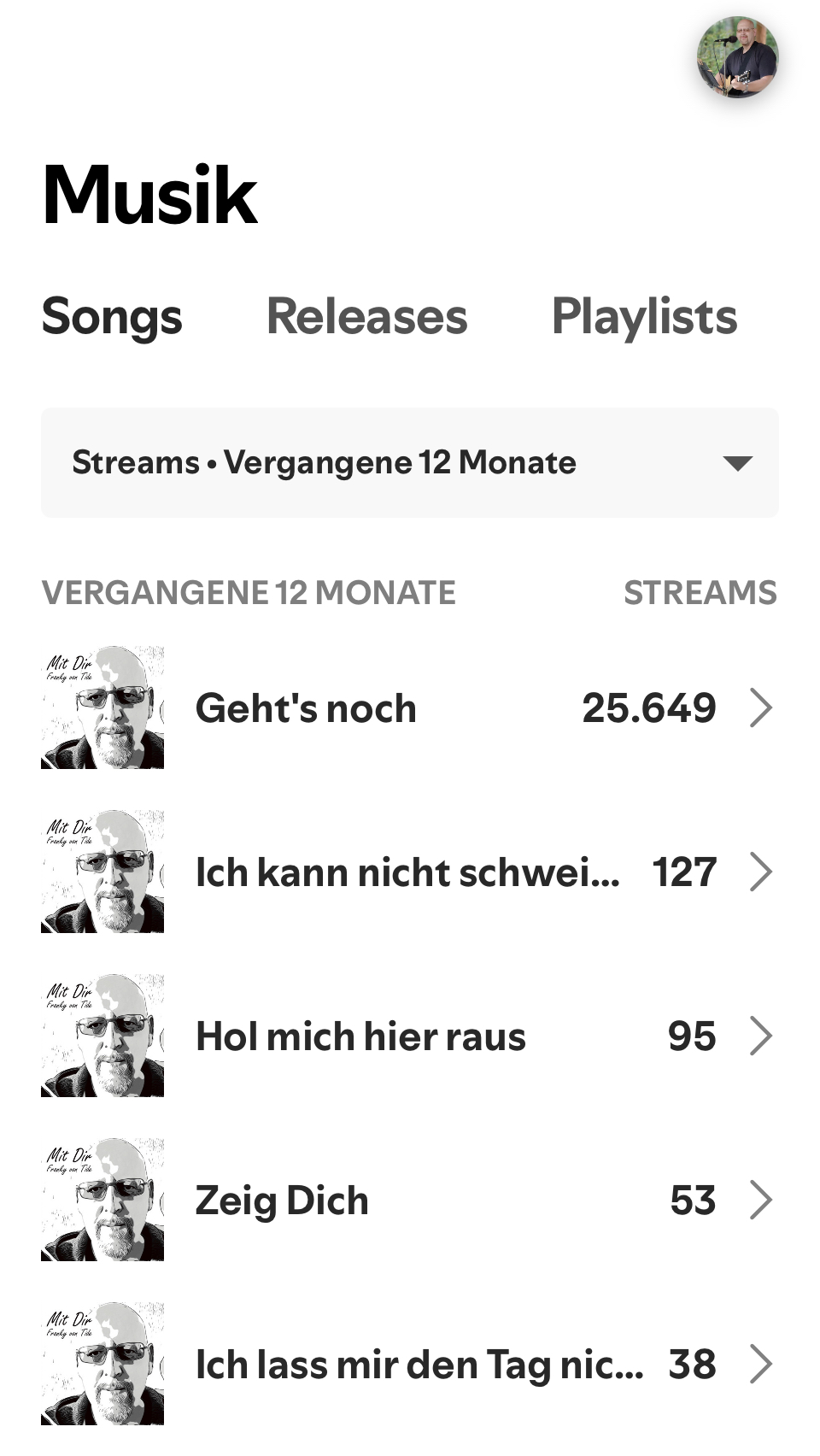Open the Ich kann nicht schwei... song
Viewport: 820px width, 1456px height.
point(410,872)
